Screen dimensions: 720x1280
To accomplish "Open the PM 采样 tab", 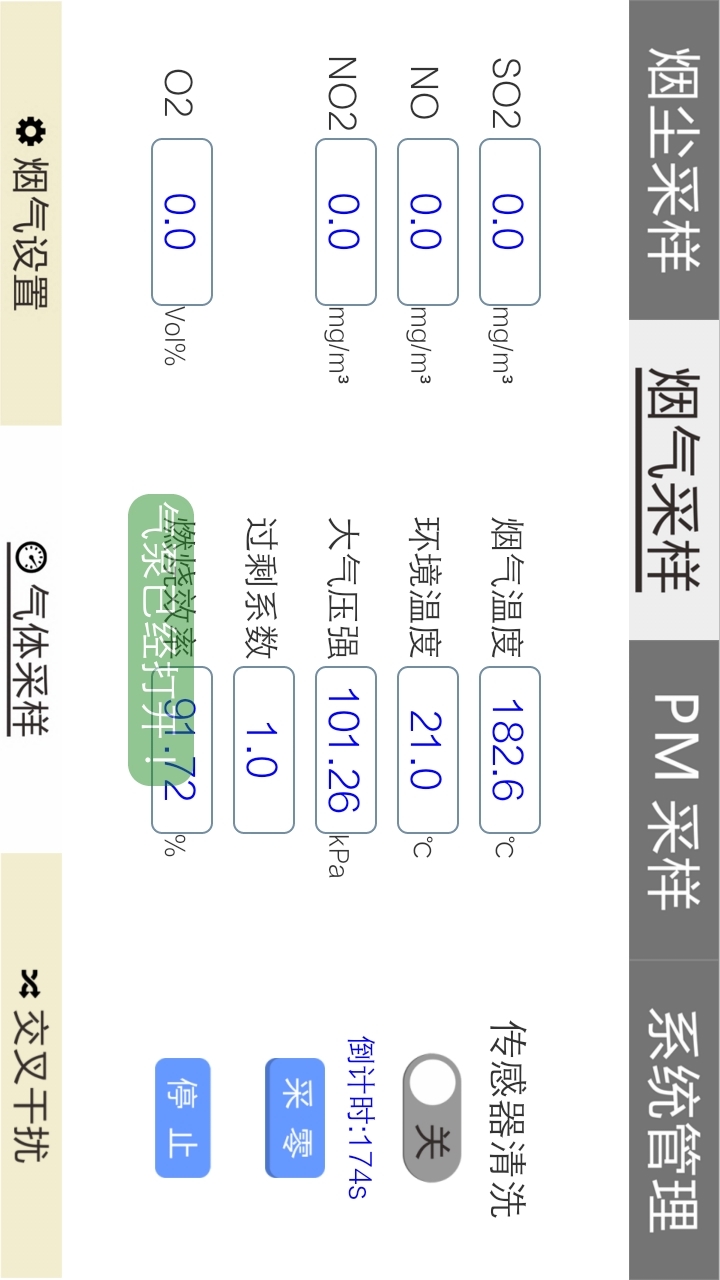I will pos(674,800).
